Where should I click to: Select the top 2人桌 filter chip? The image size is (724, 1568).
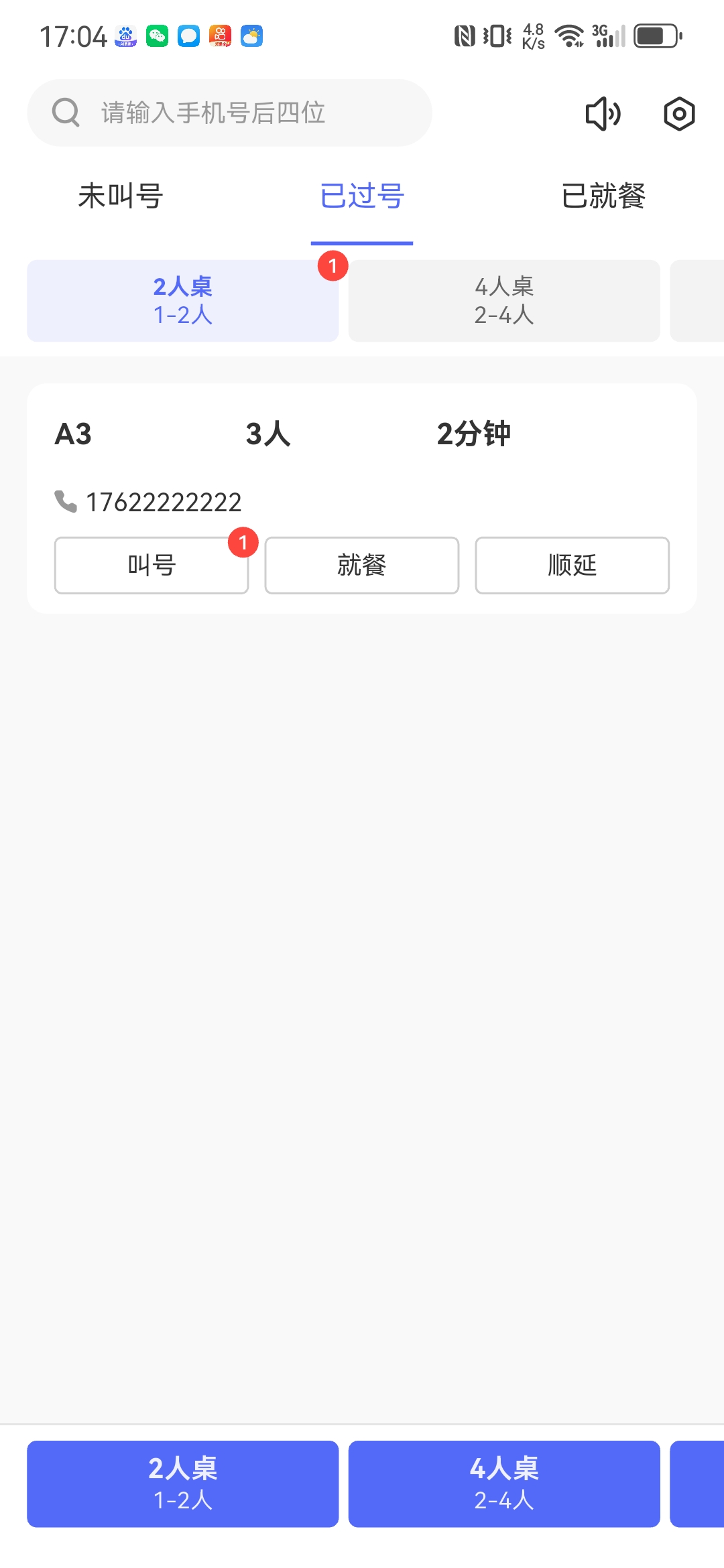[182, 301]
